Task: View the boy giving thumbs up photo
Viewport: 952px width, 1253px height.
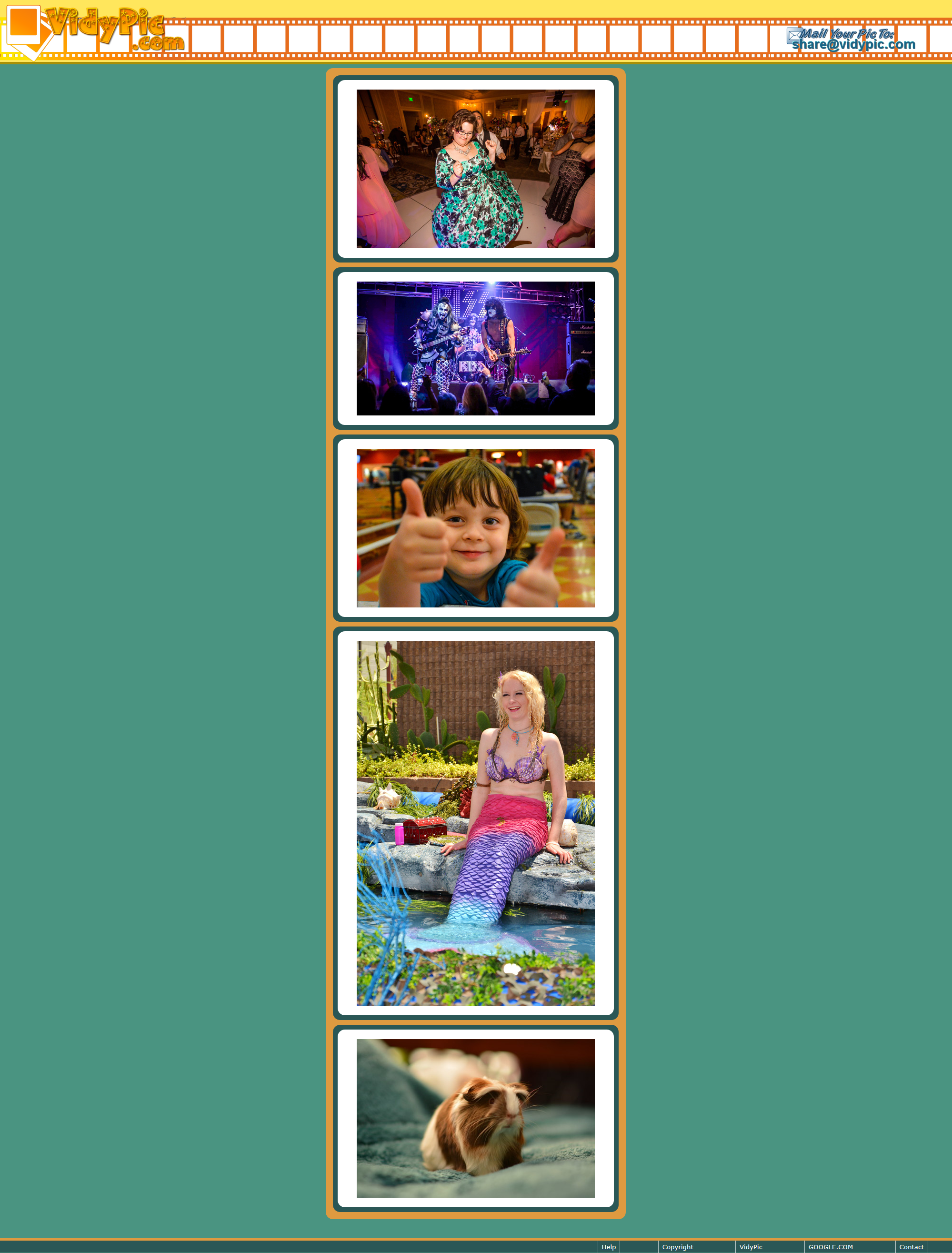Action: click(x=475, y=528)
